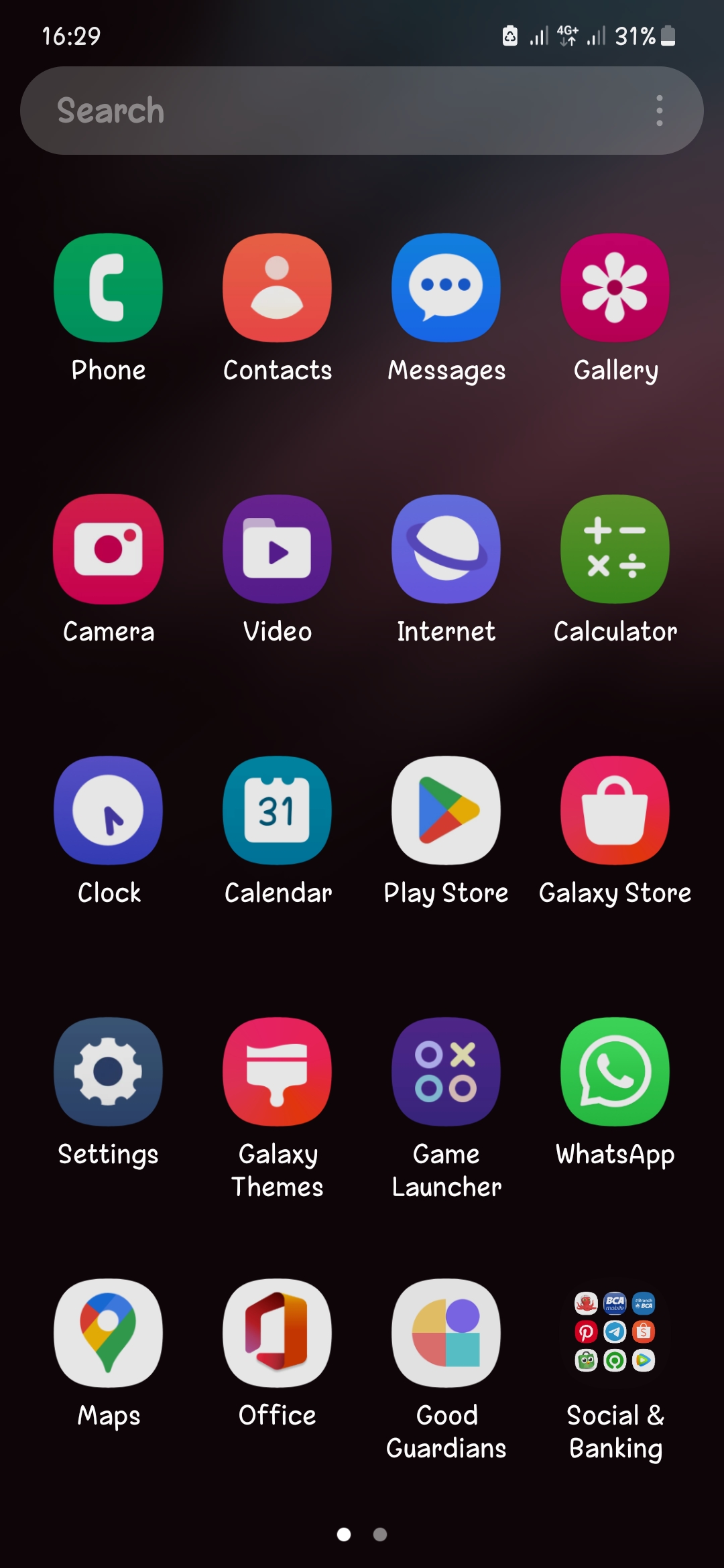Open the Calculator app
Viewport: 724px width, 1568px height.
point(615,548)
